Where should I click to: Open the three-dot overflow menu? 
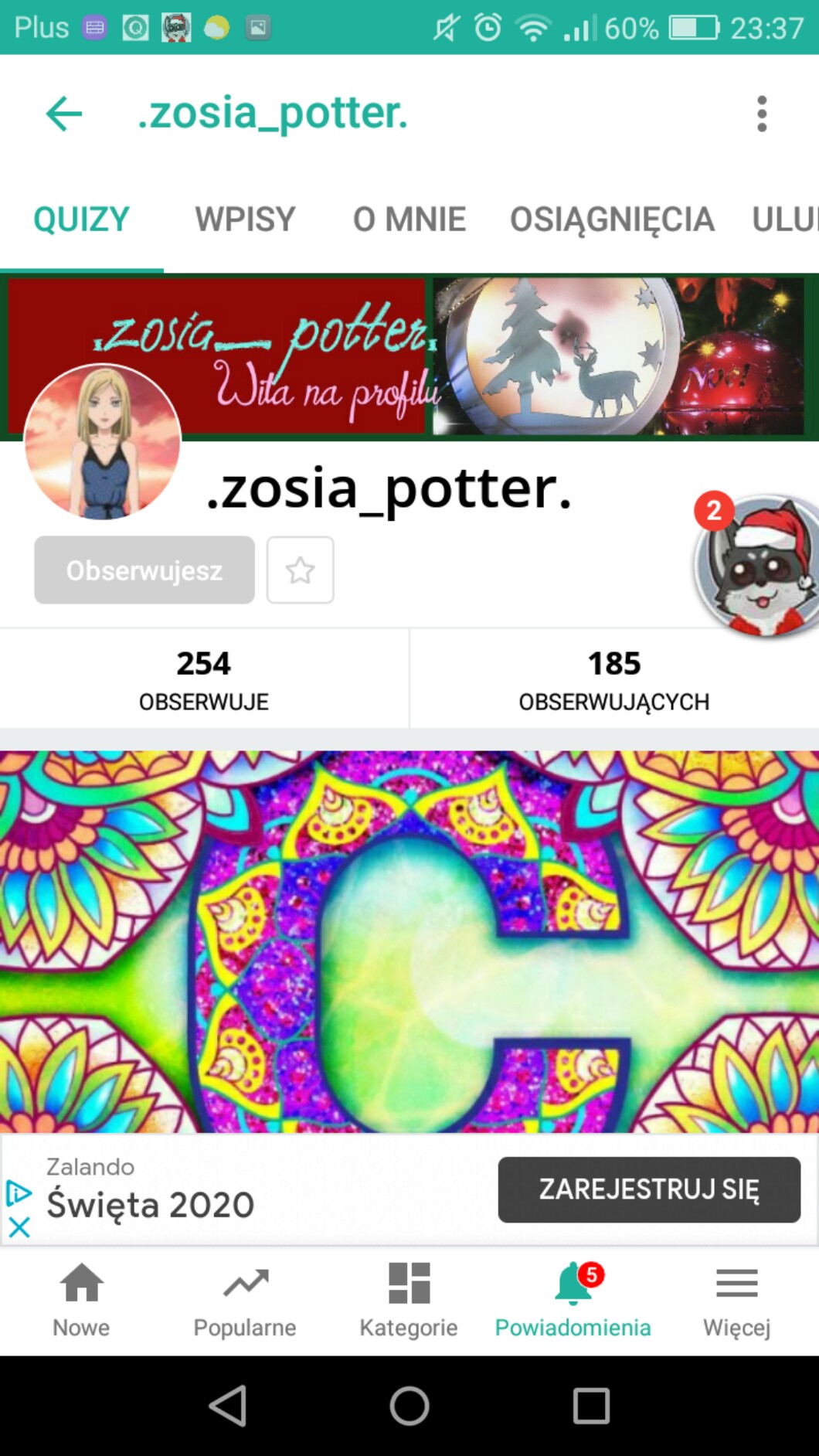762,114
